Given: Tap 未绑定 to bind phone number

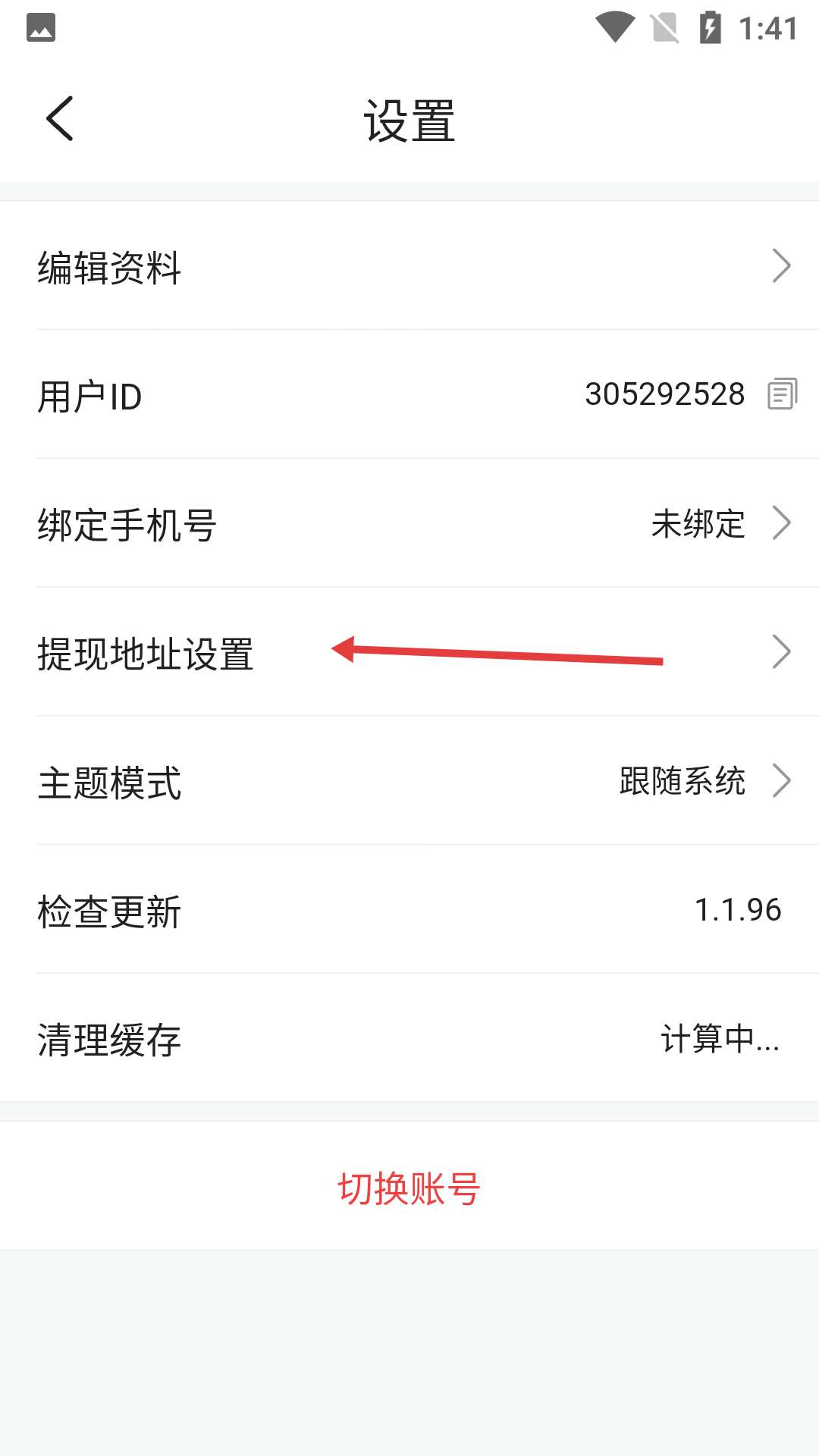Looking at the screenshot, I should [697, 525].
